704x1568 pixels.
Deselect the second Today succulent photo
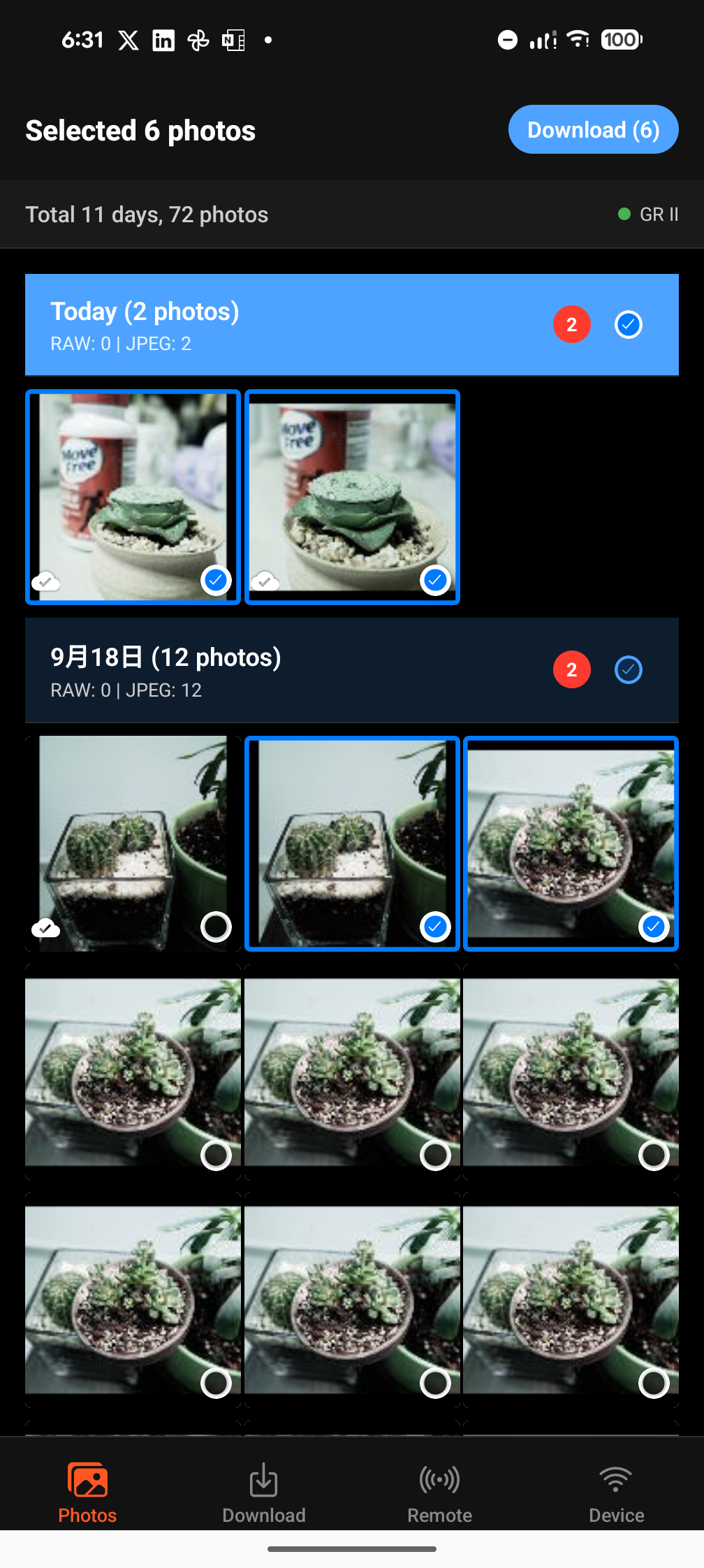(435, 579)
